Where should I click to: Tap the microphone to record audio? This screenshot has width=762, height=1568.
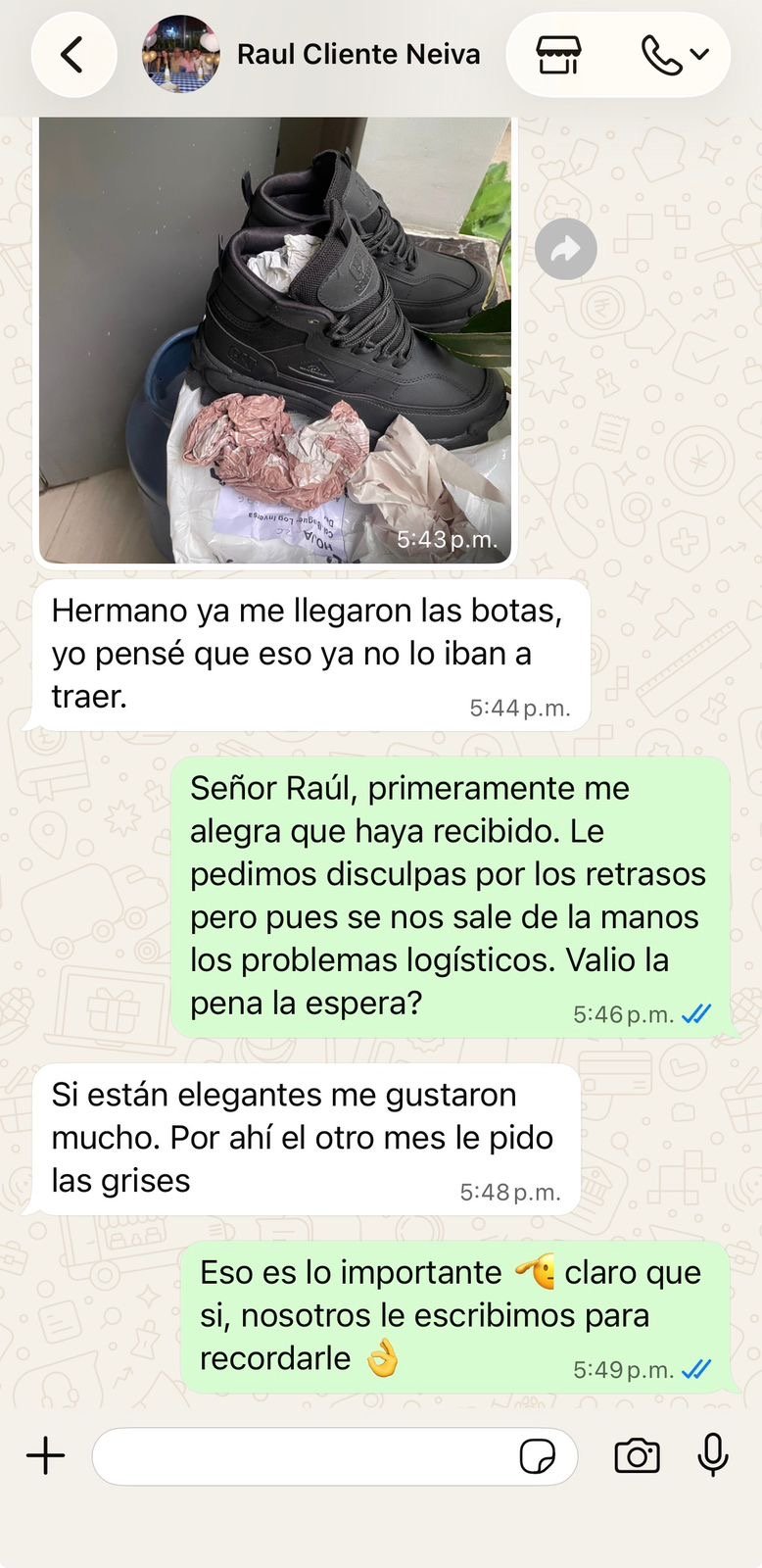tap(713, 1455)
